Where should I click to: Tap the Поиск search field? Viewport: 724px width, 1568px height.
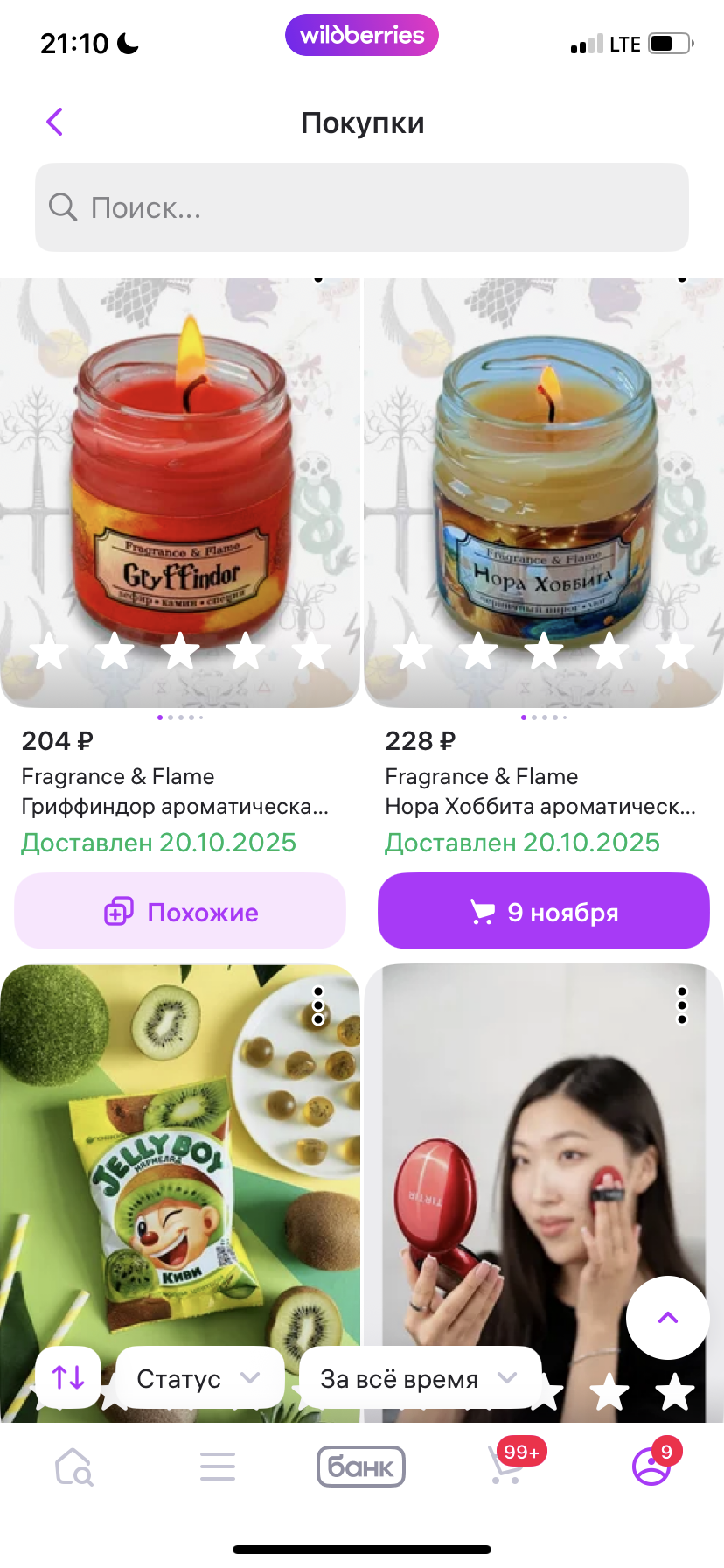point(362,207)
